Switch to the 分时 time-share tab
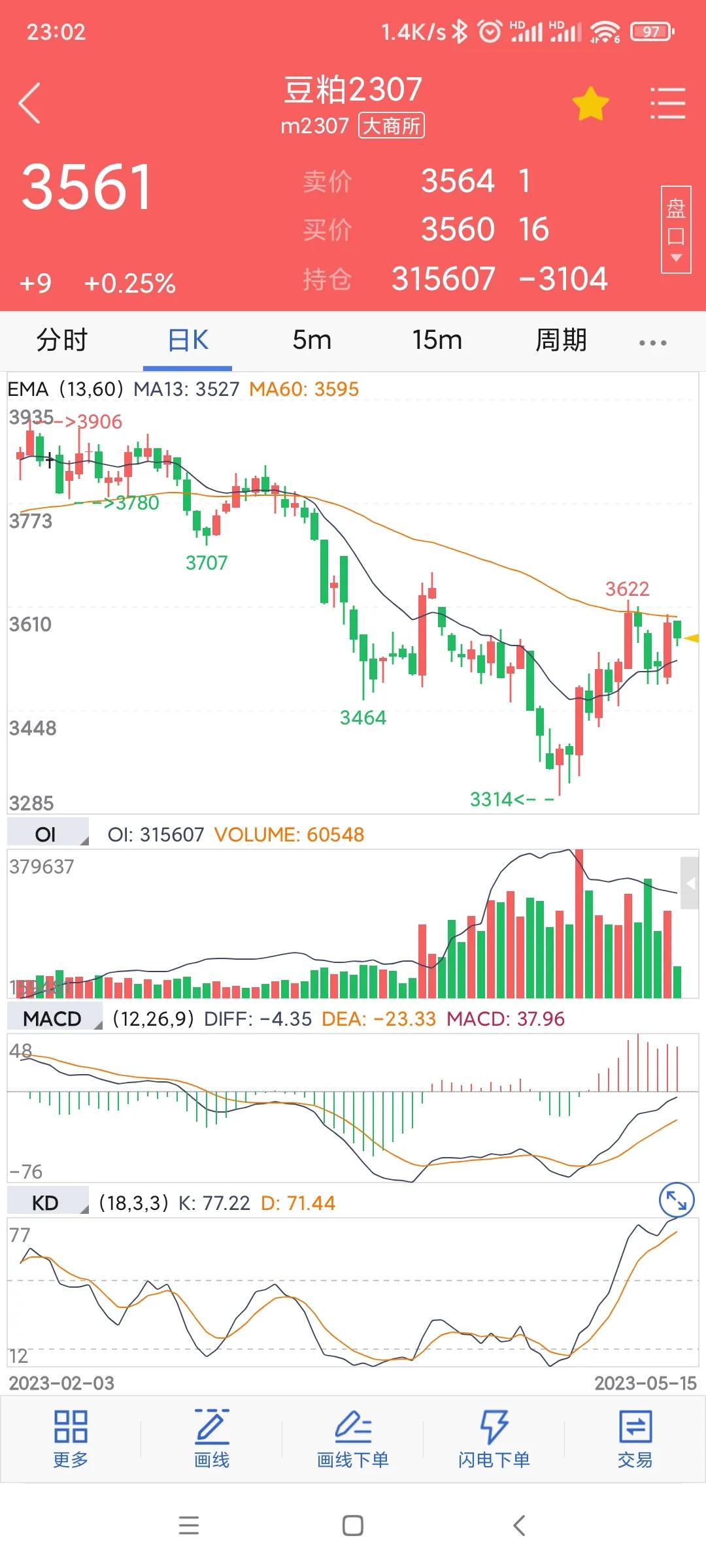The height and width of the screenshot is (1568, 706). pyautogui.click(x=61, y=340)
